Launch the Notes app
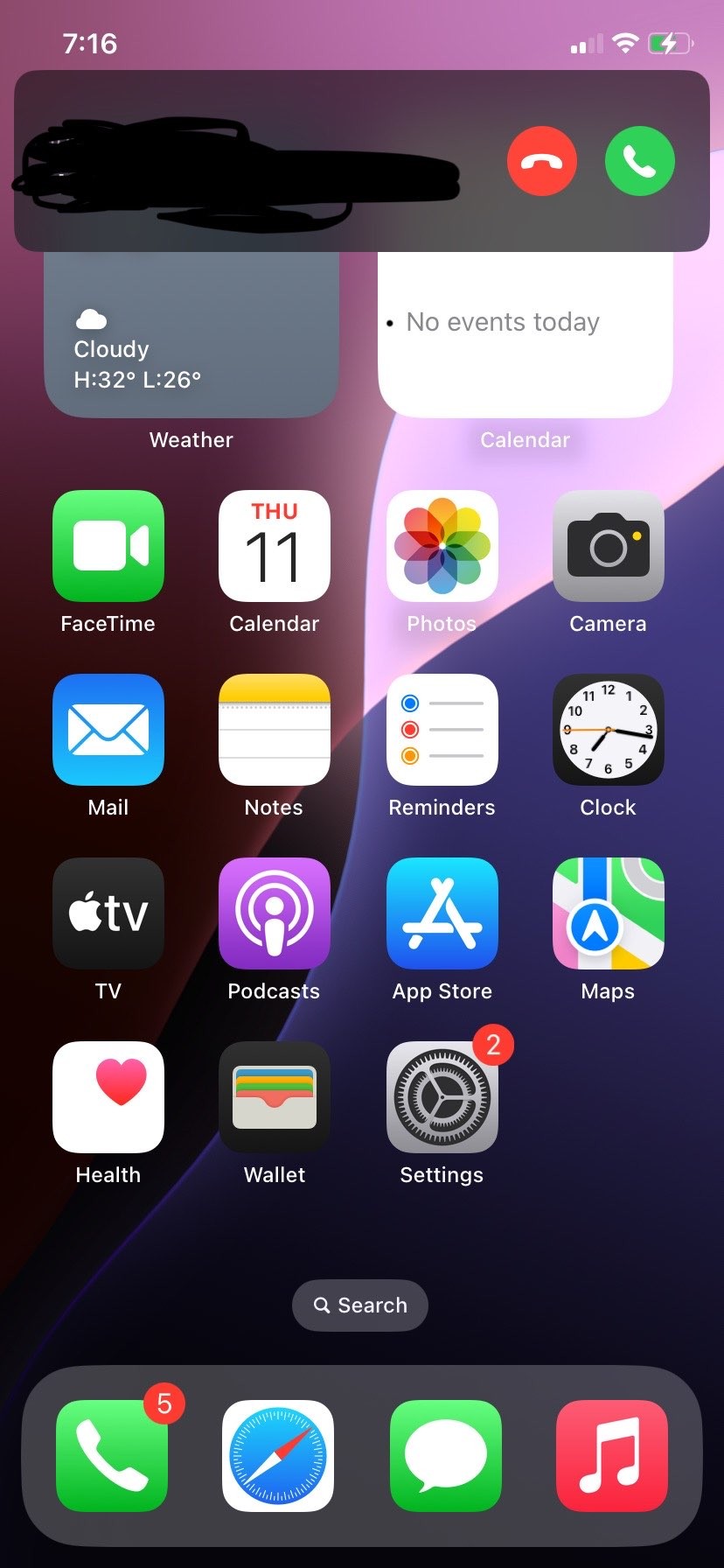The width and height of the screenshot is (724, 1568). (x=275, y=730)
